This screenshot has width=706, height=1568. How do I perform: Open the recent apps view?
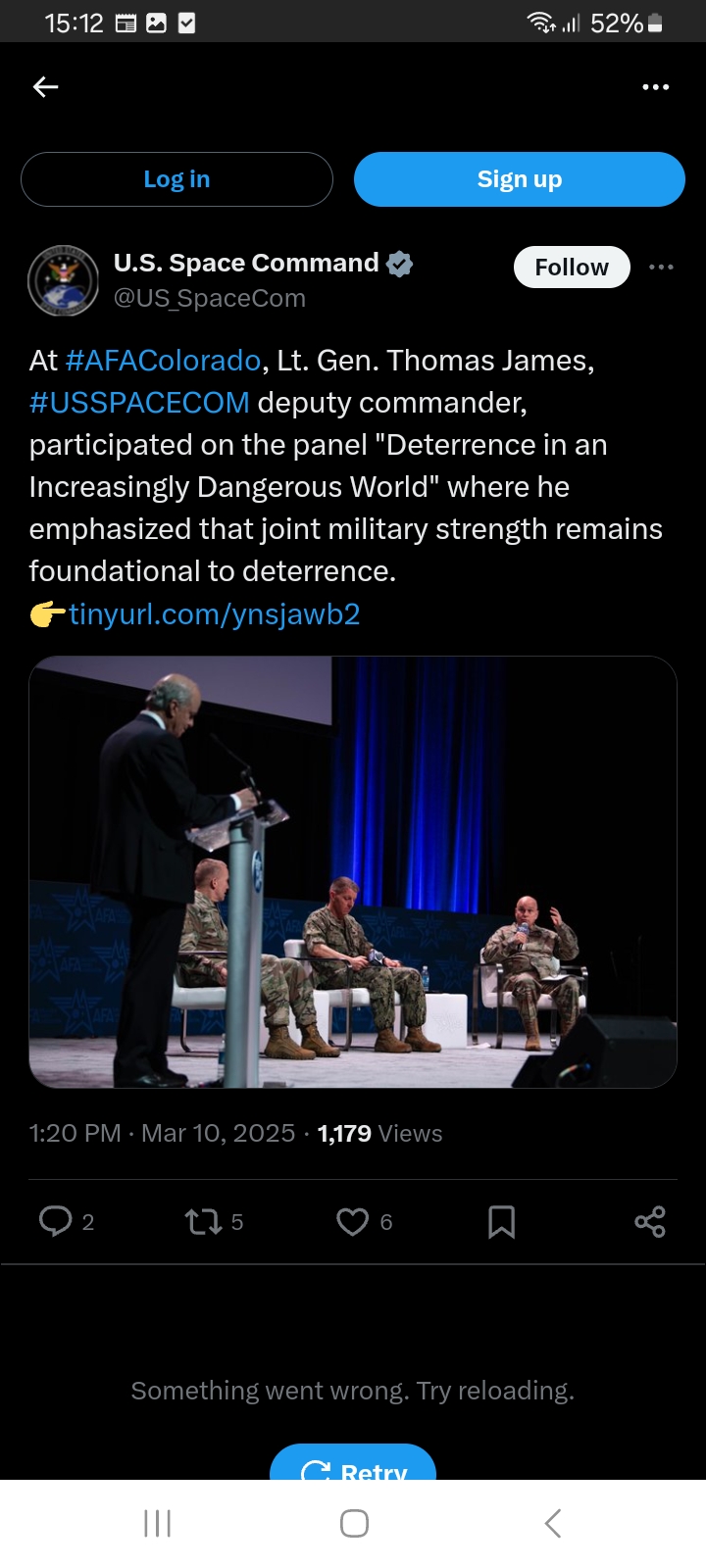tap(157, 1523)
